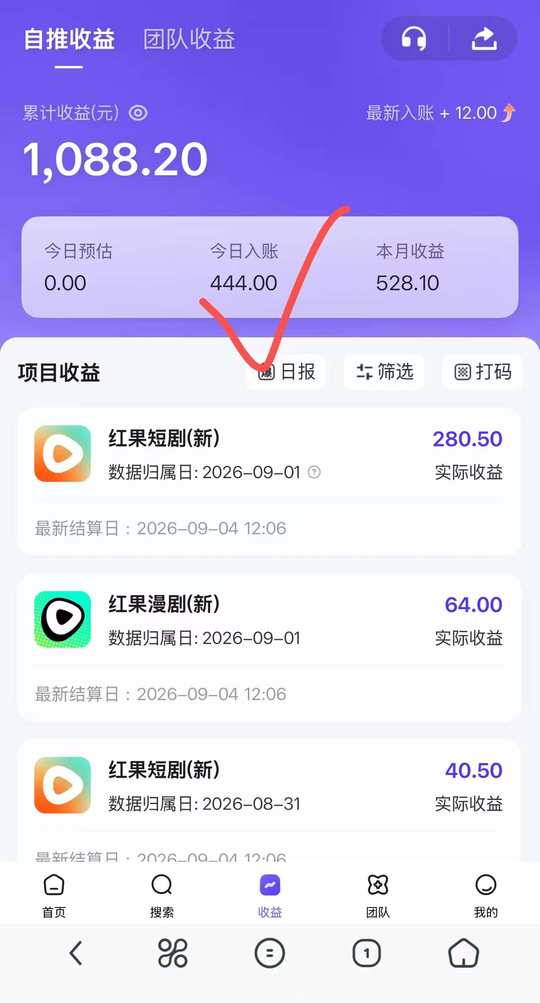Go to the 首页 tab
This screenshot has height=1003, width=540.
[x=54, y=896]
